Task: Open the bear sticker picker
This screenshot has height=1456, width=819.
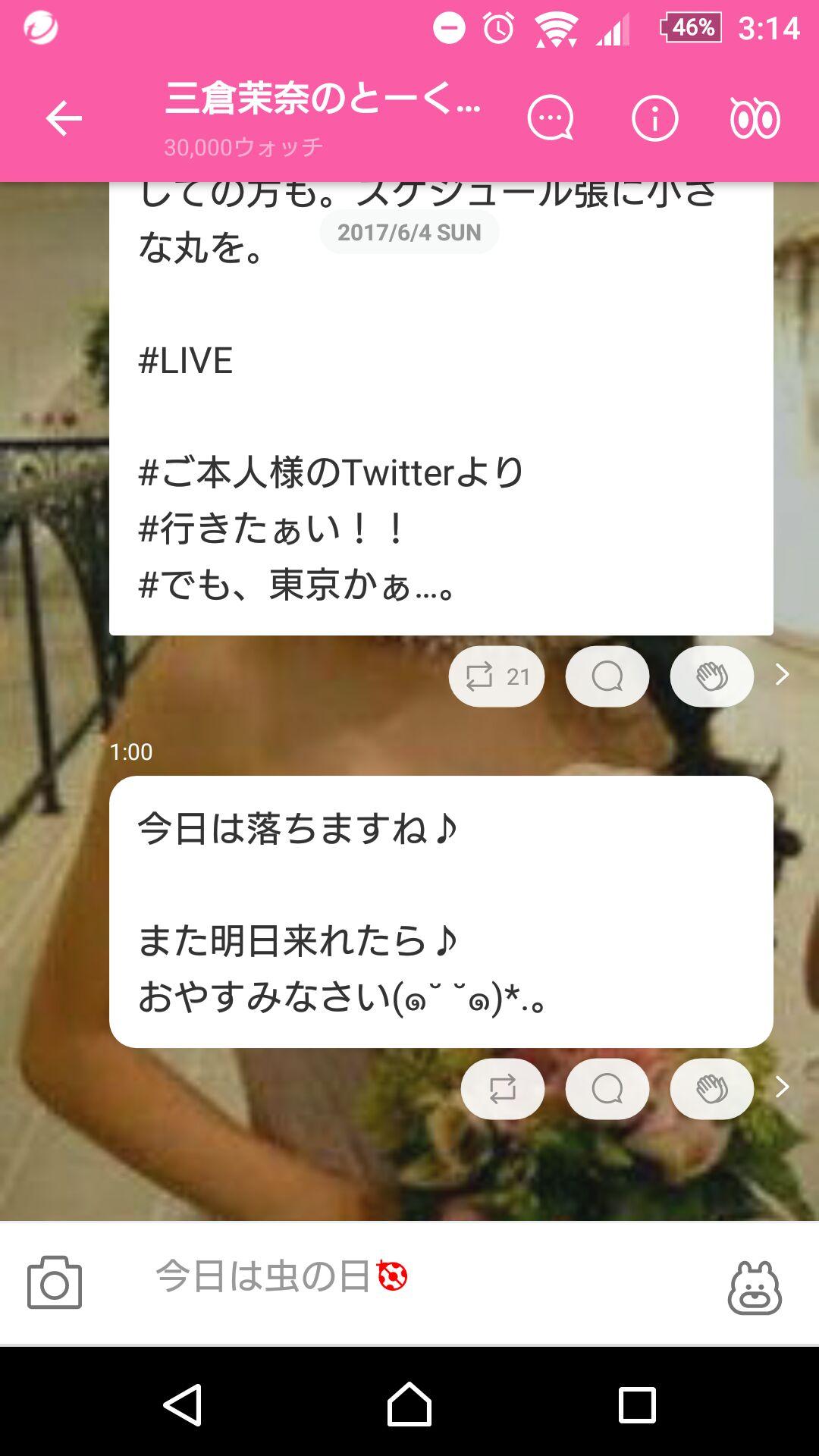Action: tap(754, 1286)
